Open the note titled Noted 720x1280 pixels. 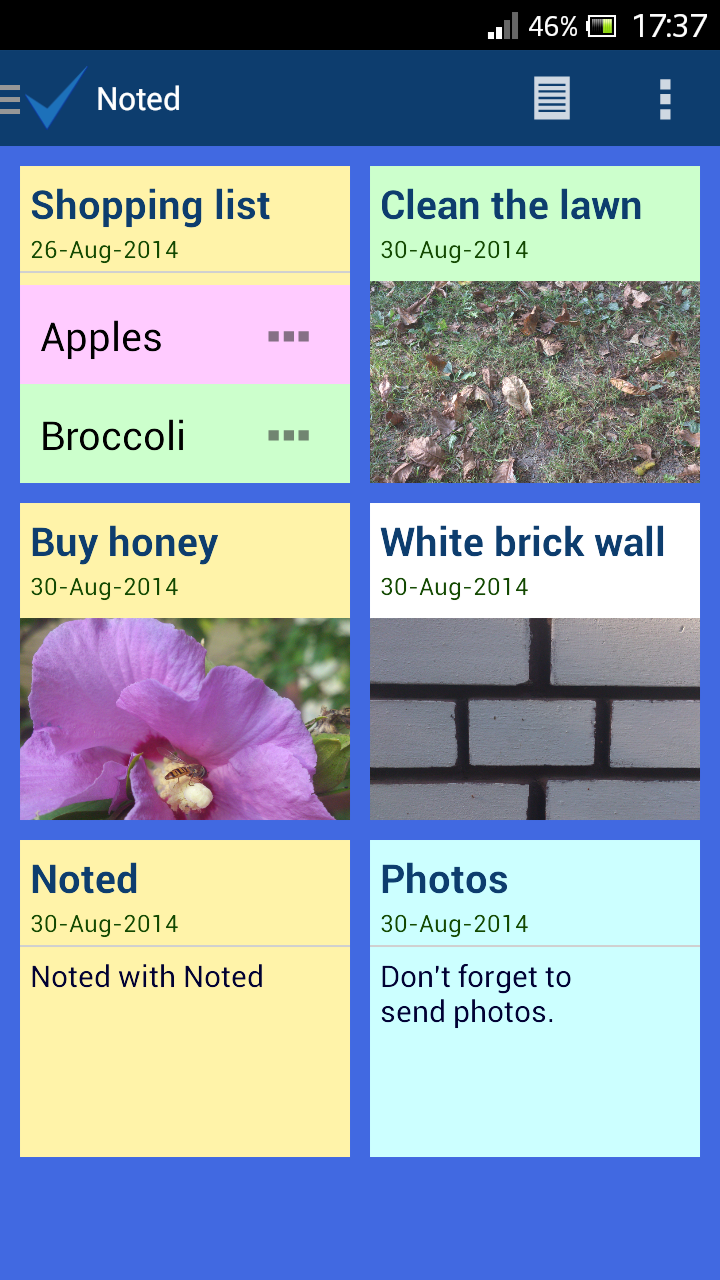click(x=84, y=878)
